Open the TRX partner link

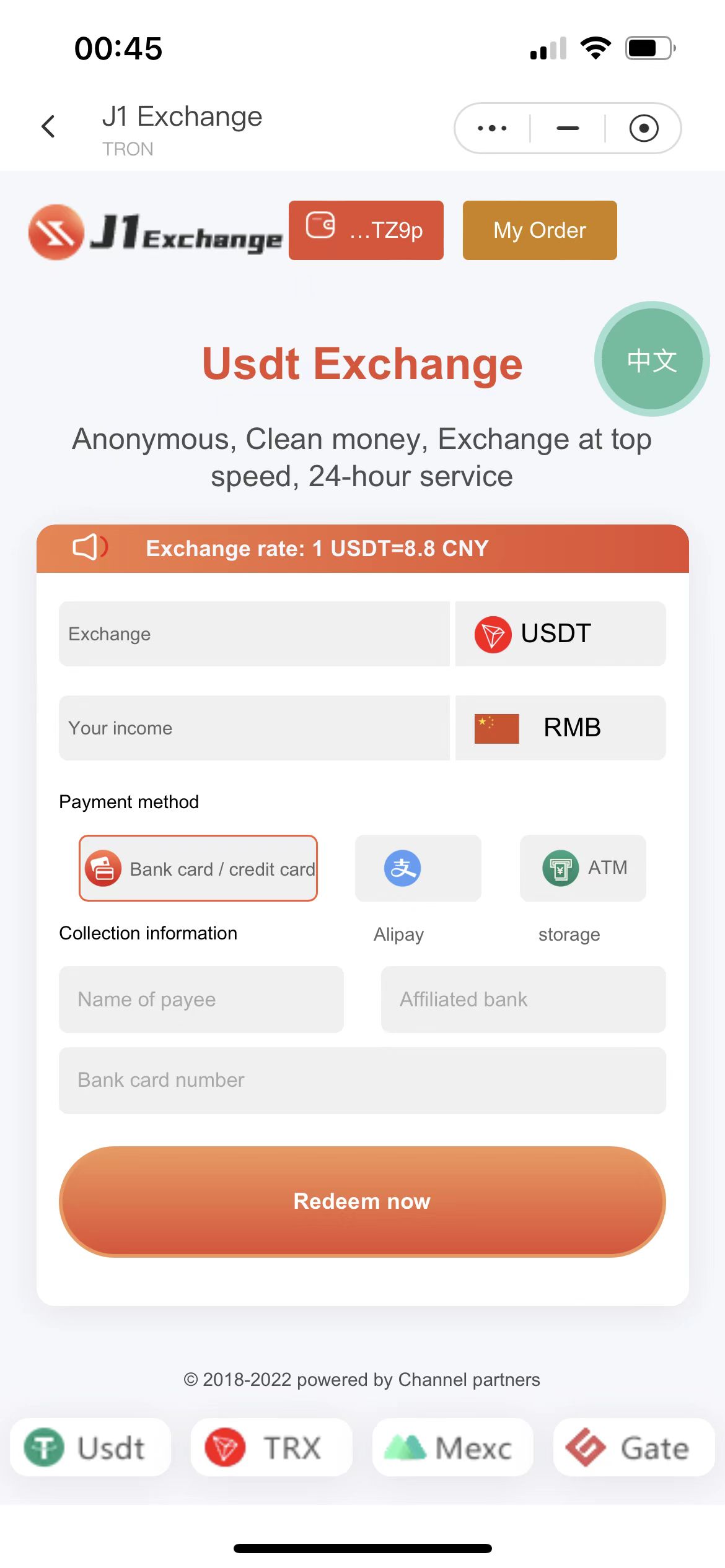(271, 1448)
